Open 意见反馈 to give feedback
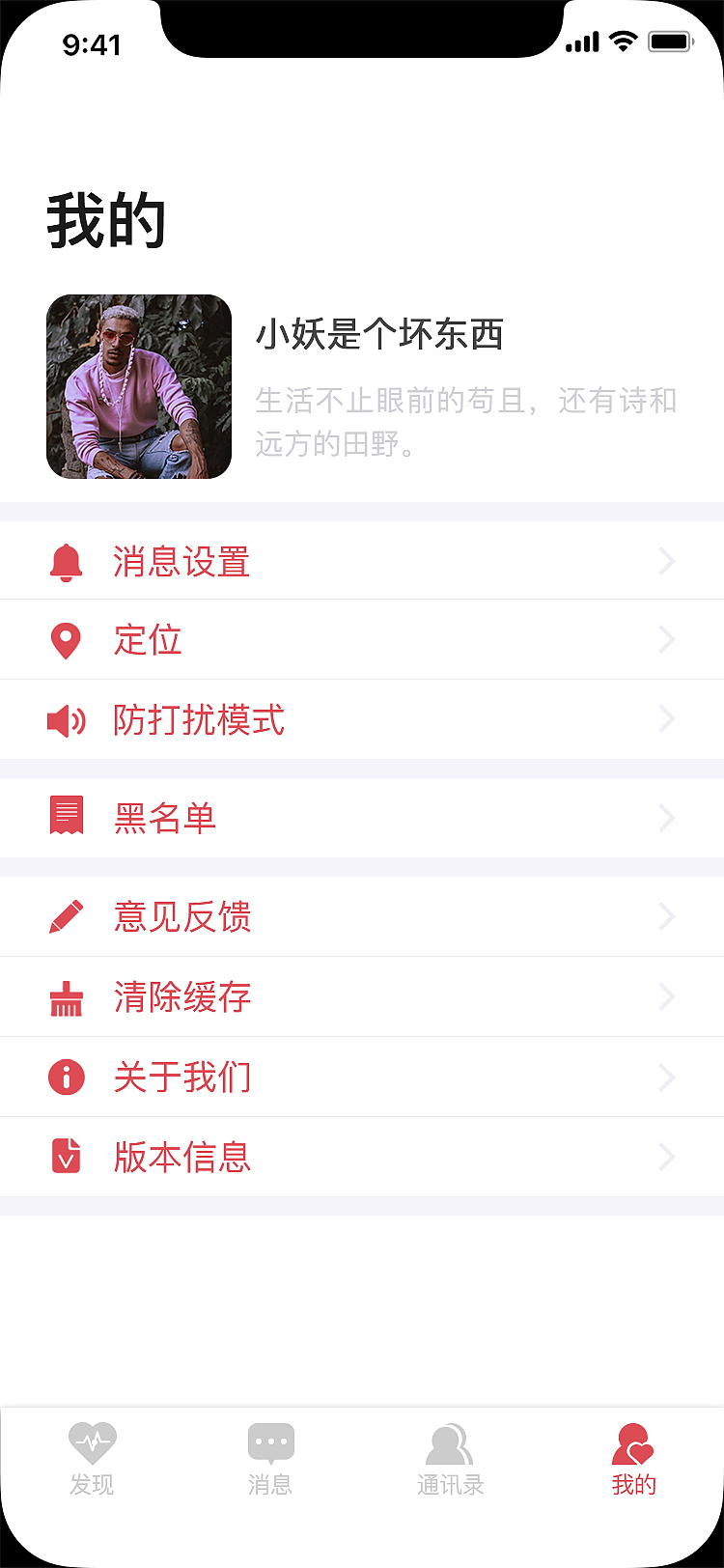724x1568 pixels. tap(362, 916)
